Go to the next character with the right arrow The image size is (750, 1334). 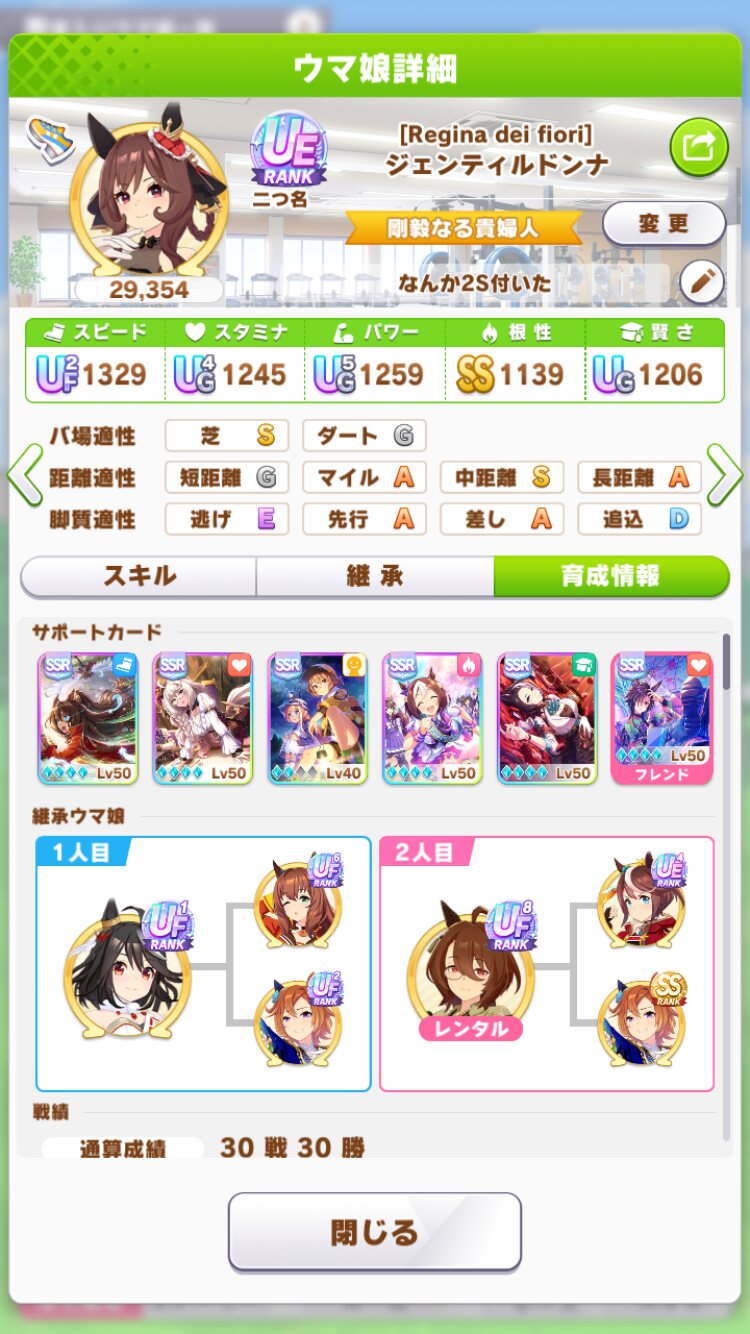(725, 476)
